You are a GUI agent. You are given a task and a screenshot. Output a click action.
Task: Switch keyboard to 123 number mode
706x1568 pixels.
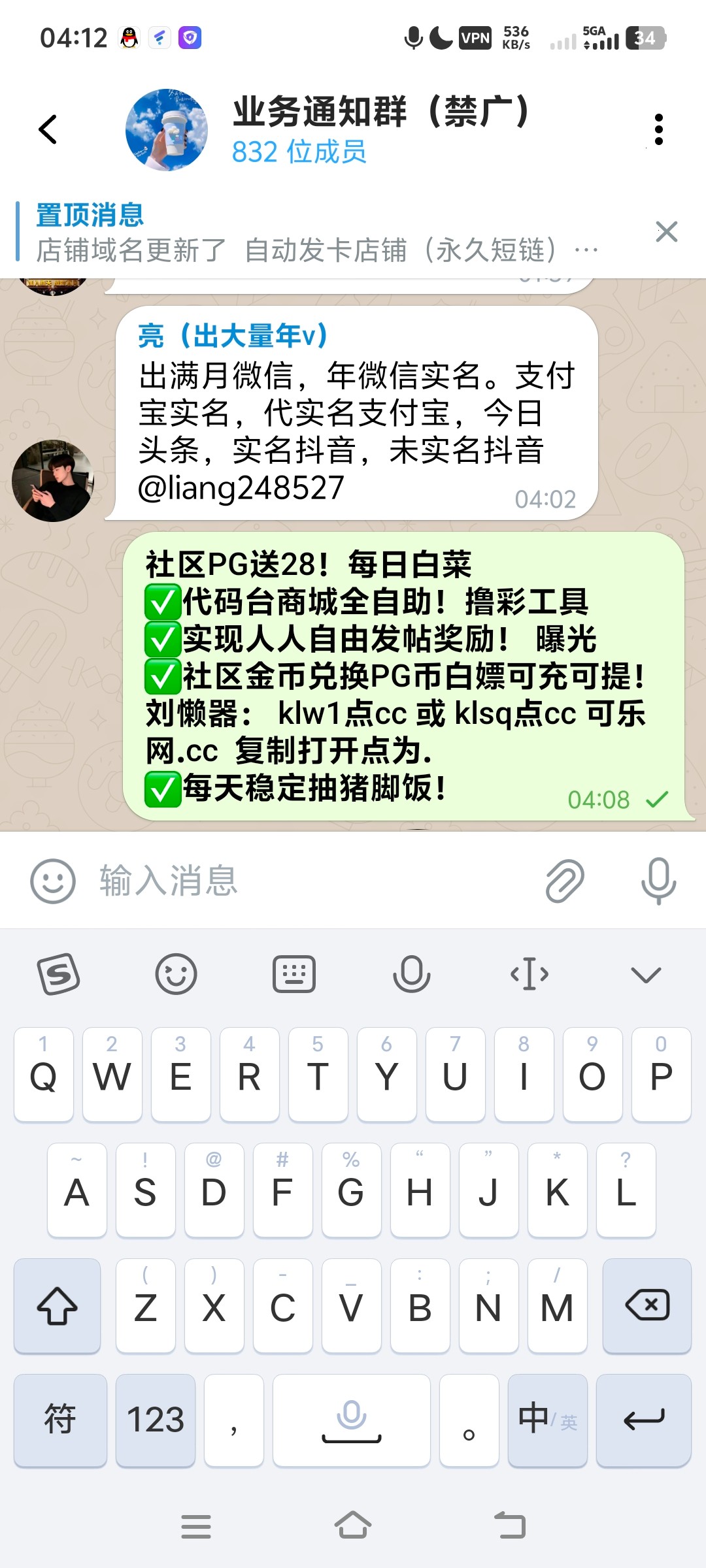pyautogui.click(x=156, y=1420)
